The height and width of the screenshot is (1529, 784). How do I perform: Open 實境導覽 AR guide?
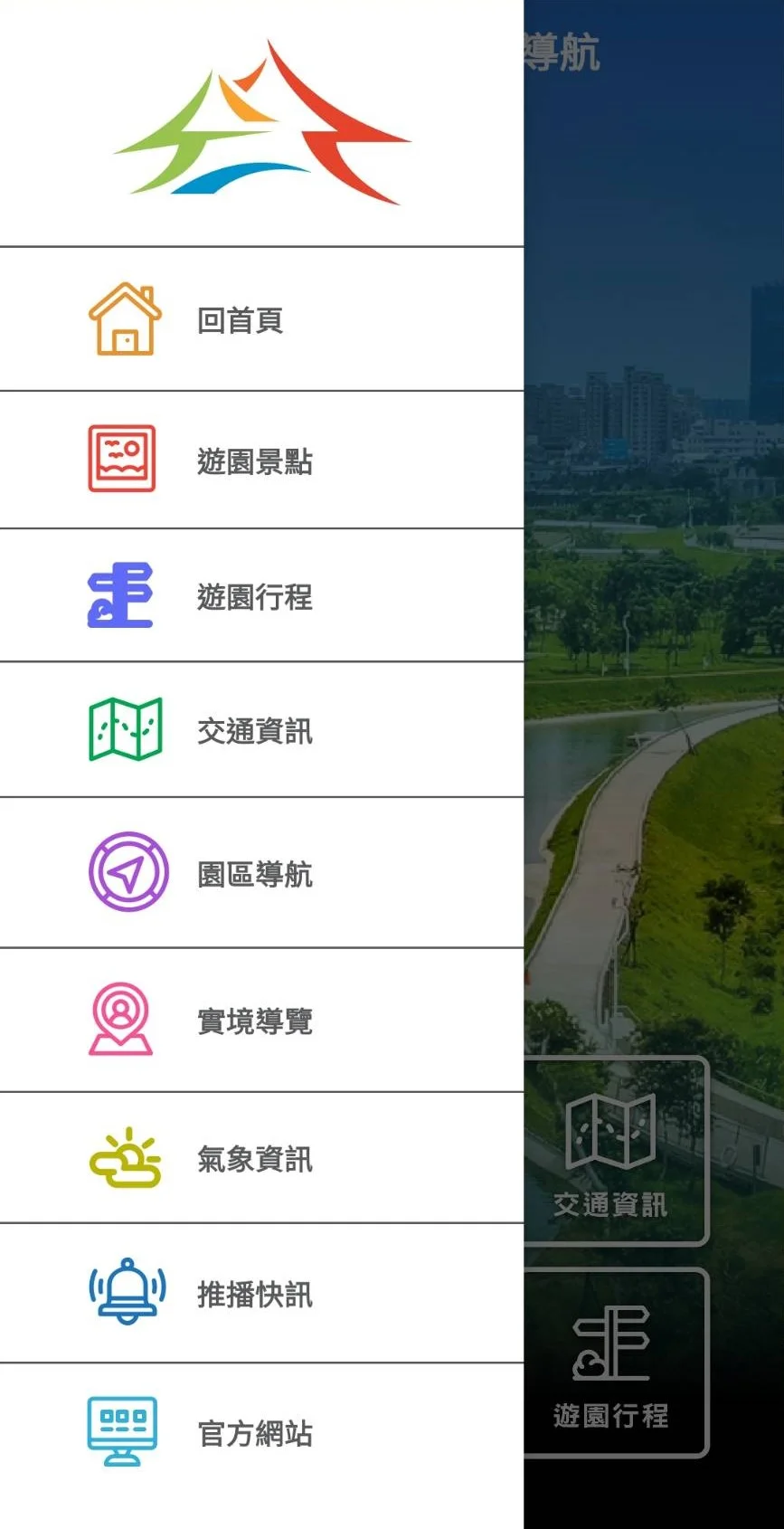[x=253, y=1021]
